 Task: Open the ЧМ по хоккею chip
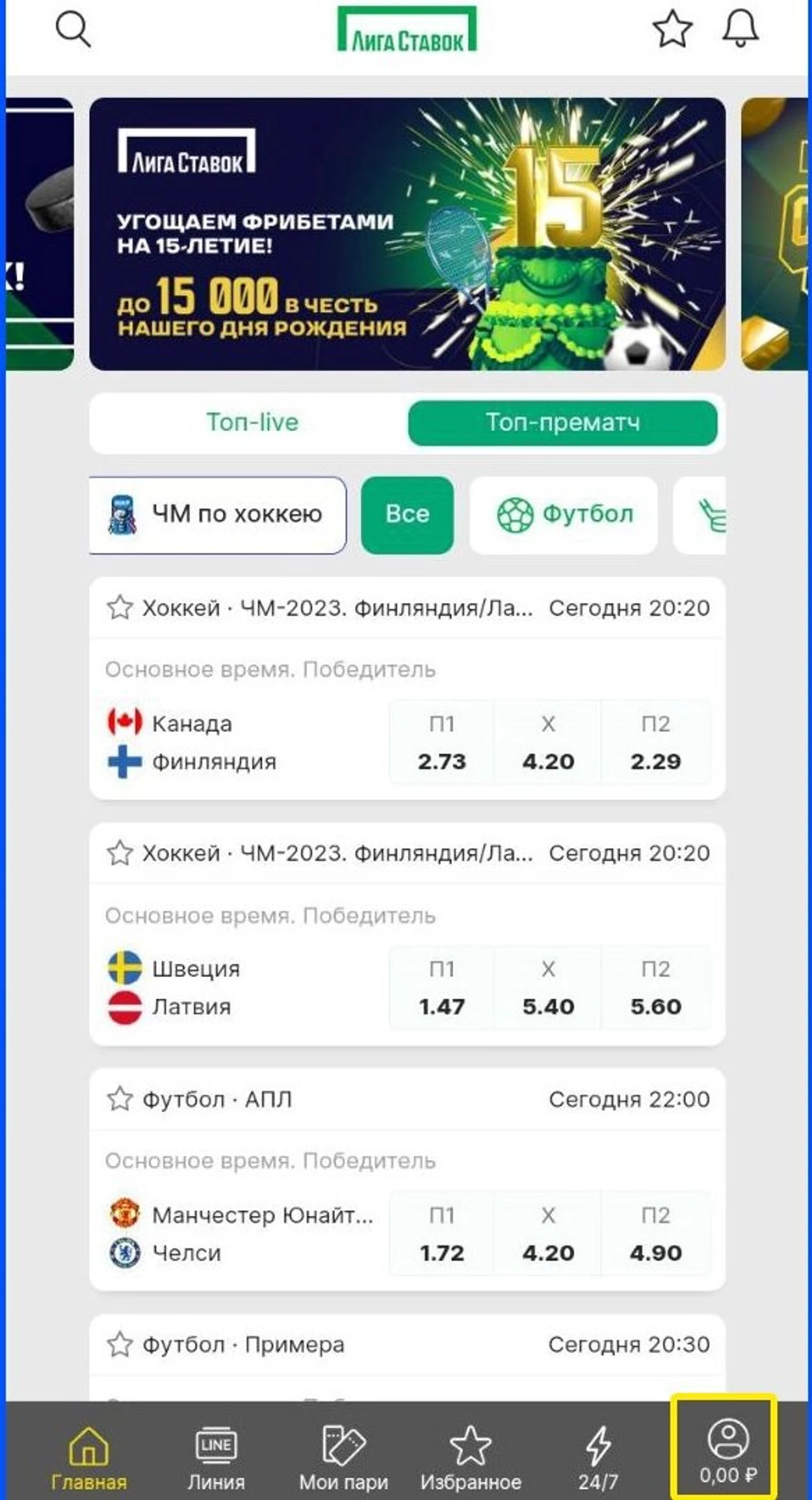218,515
